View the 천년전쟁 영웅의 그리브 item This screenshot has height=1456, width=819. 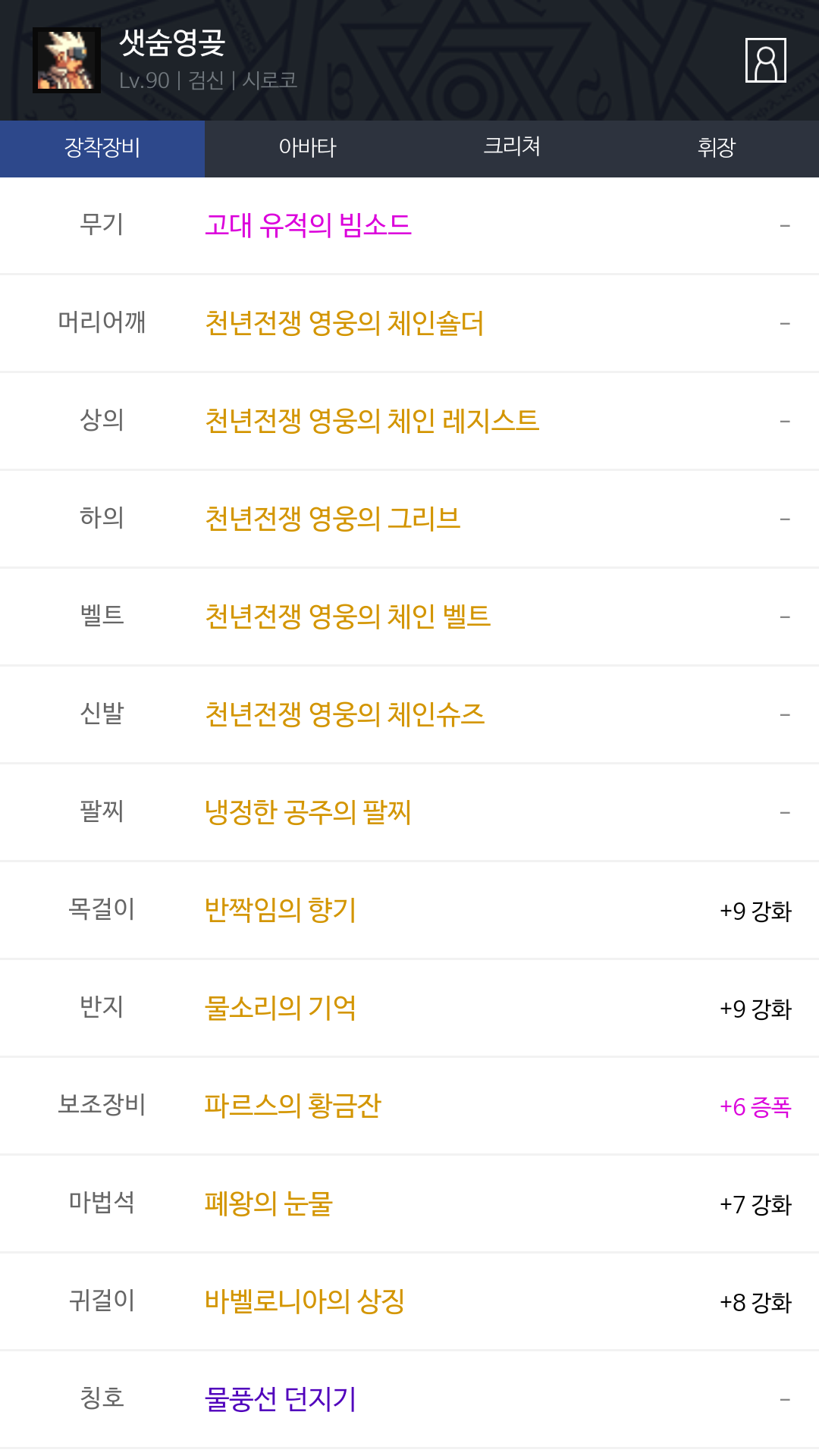tap(332, 519)
